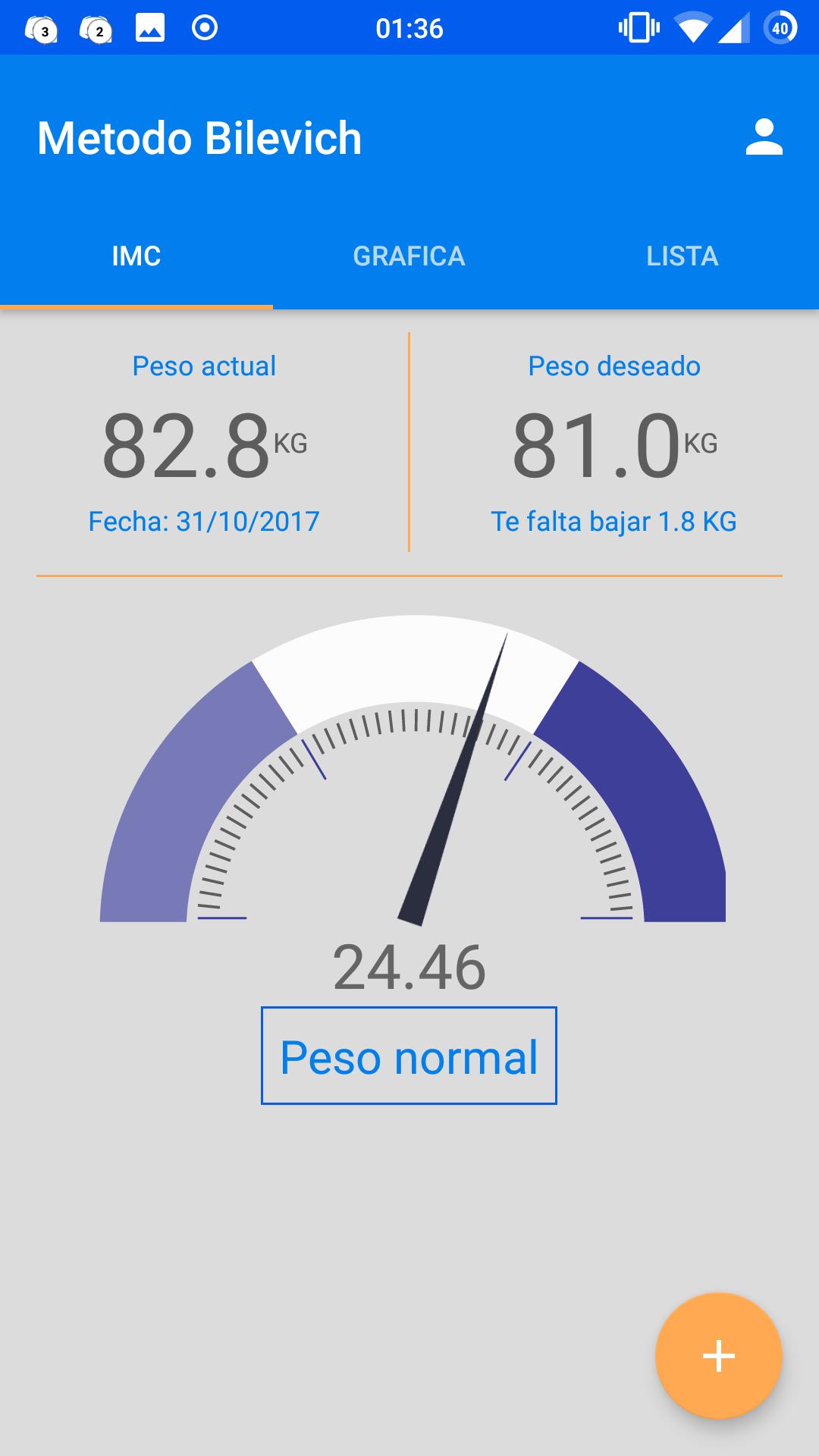Select the IMC tab

pyautogui.click(x=136, y=256)
